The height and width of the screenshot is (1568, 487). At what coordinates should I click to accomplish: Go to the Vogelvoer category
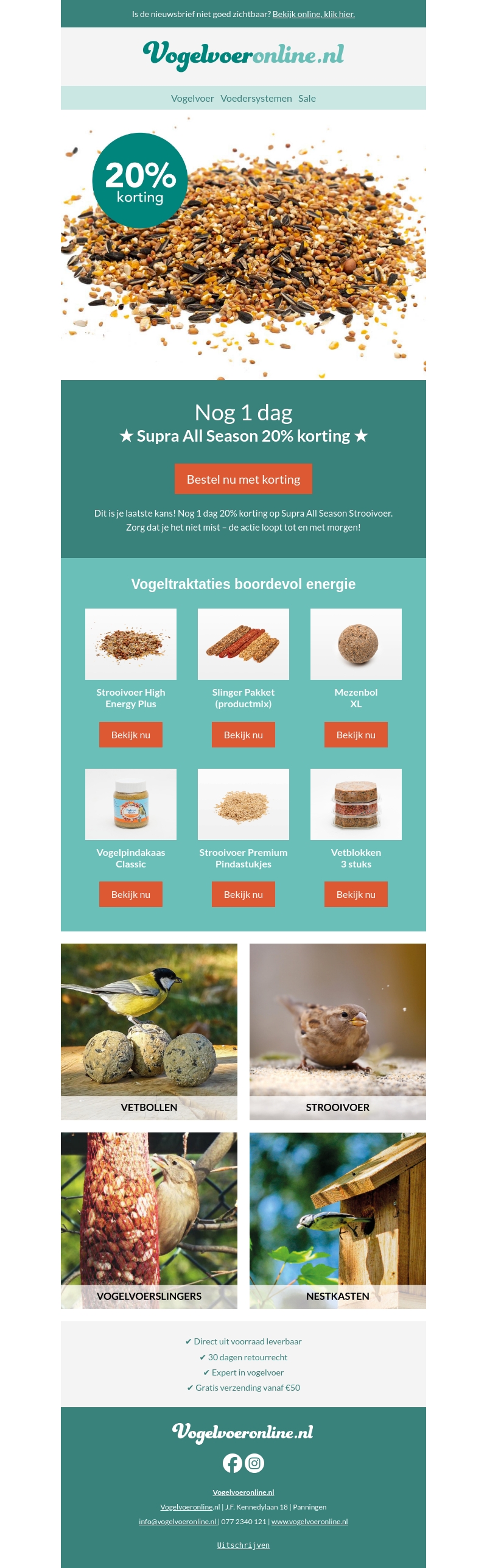(192, 98)
